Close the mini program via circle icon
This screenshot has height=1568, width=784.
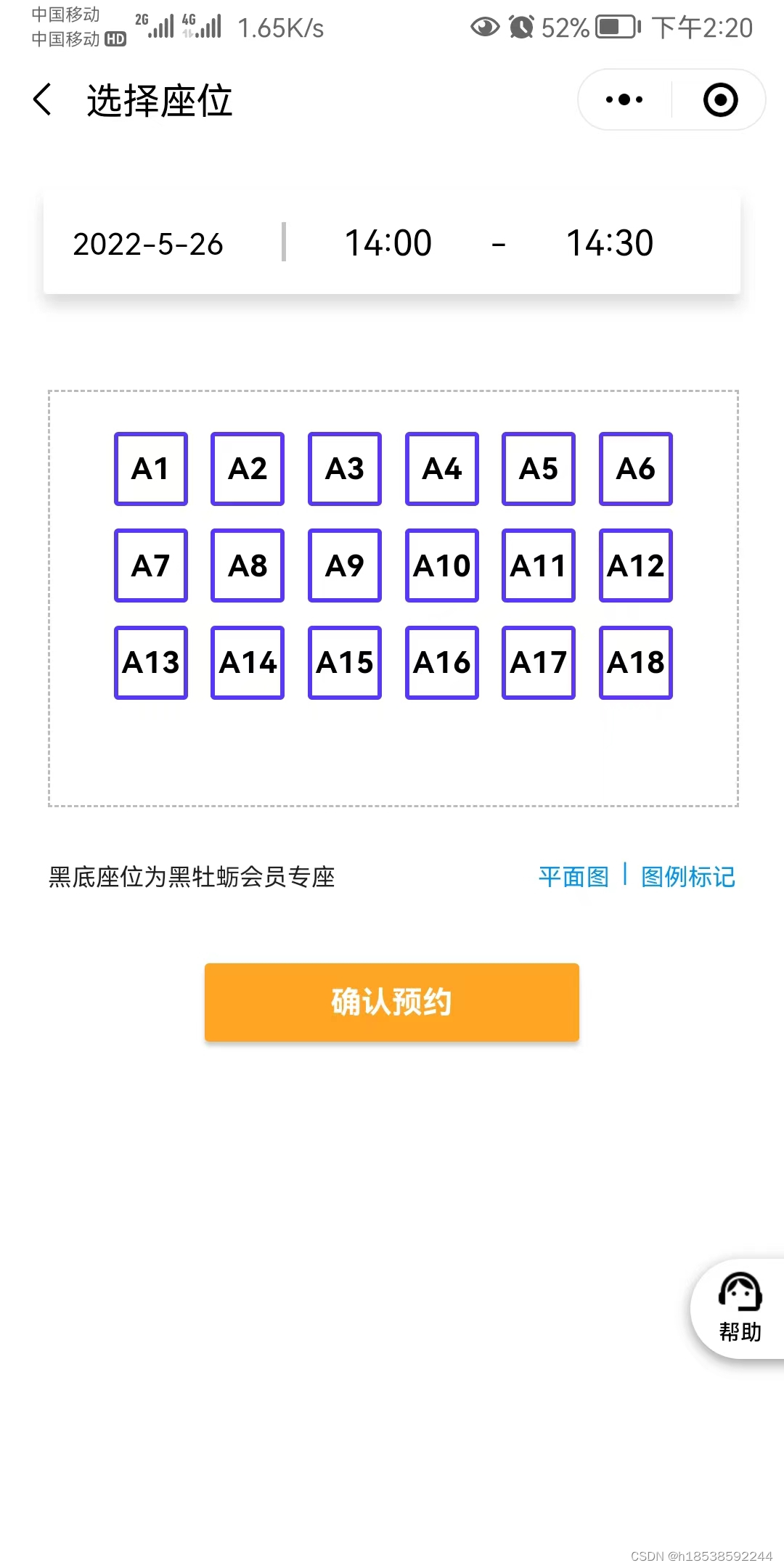click(x=720, y=99)
